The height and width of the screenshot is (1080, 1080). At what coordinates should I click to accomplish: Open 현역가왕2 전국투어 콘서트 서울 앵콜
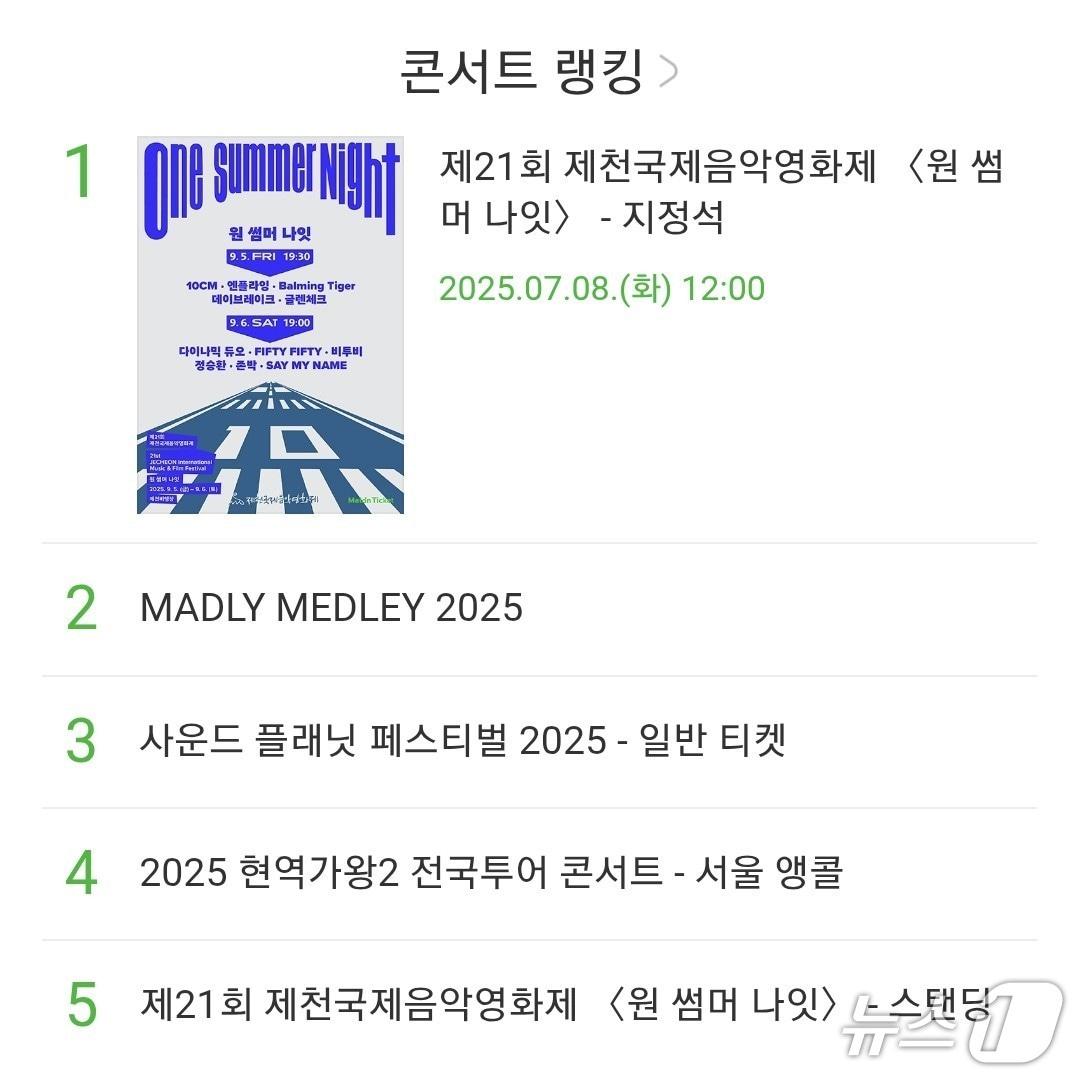tap(491, 873)
